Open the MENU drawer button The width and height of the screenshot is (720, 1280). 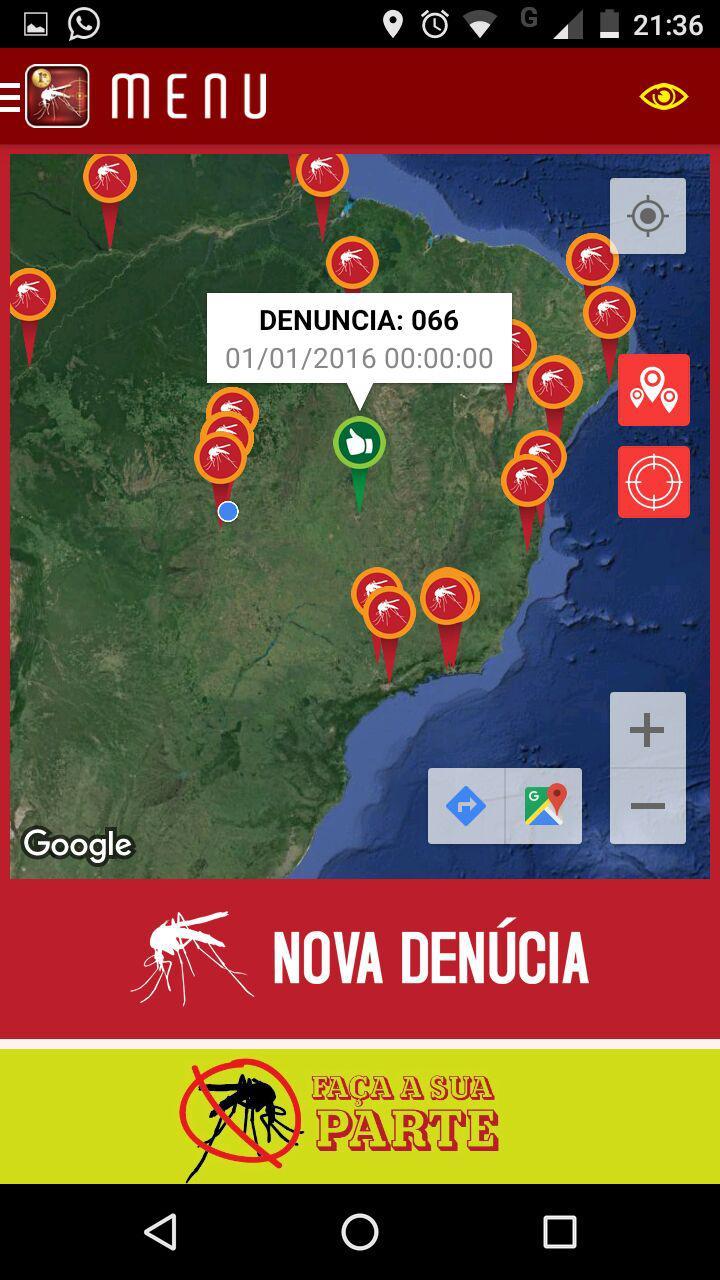[140, 97]
